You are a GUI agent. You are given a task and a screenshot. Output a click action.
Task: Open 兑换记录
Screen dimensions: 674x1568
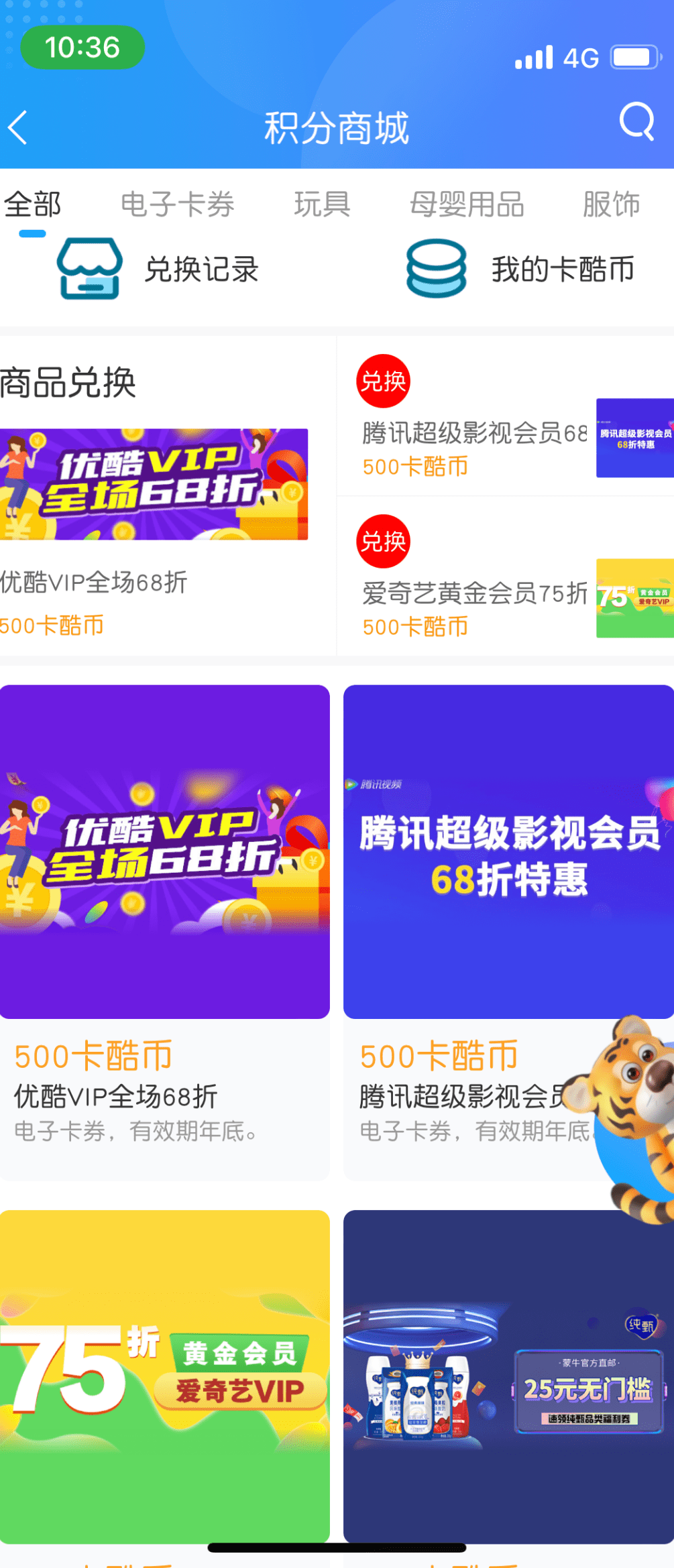click(158, 269)
